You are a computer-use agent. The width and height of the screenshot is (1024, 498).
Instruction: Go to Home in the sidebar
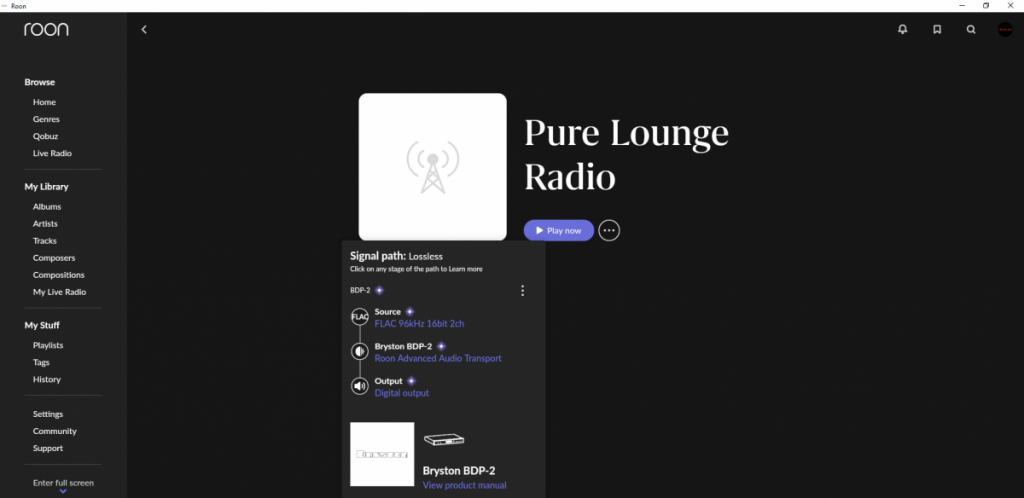tap(44, 102)
